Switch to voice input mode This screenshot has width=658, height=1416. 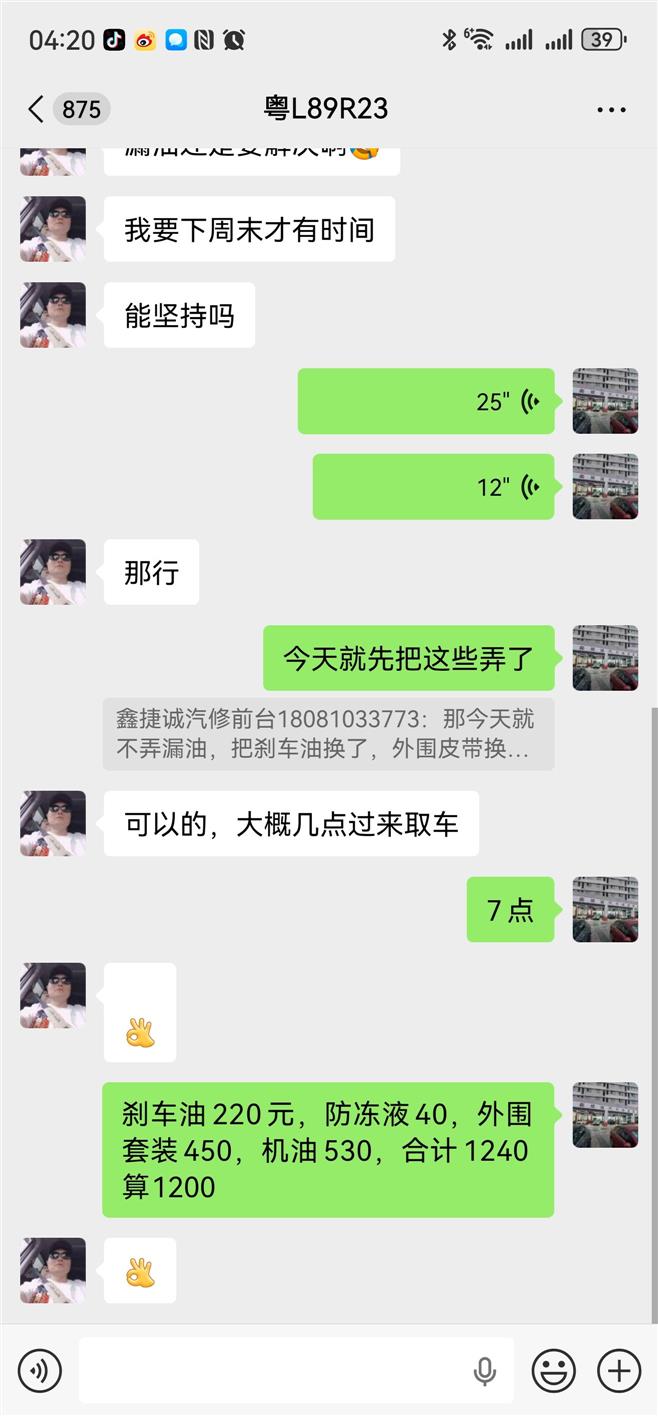click(x=40, y=1370)
